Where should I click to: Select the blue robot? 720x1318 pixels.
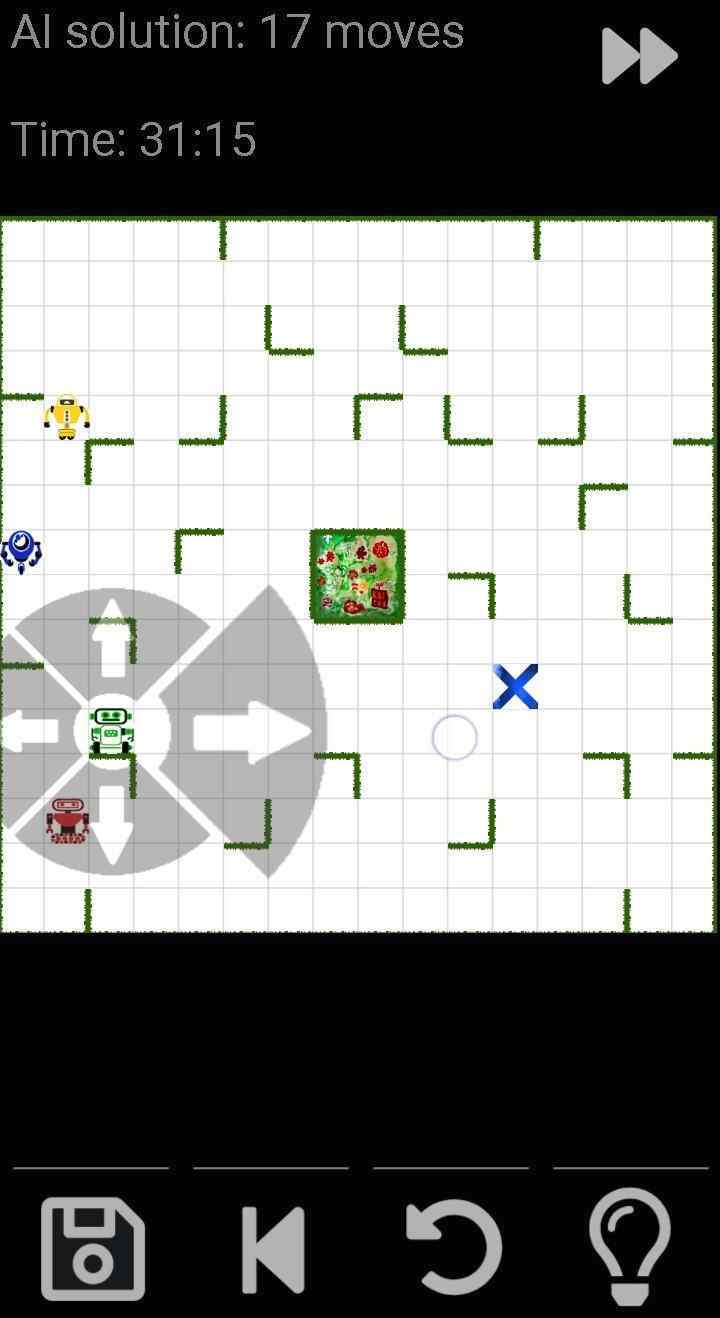(x=20, y=551)
